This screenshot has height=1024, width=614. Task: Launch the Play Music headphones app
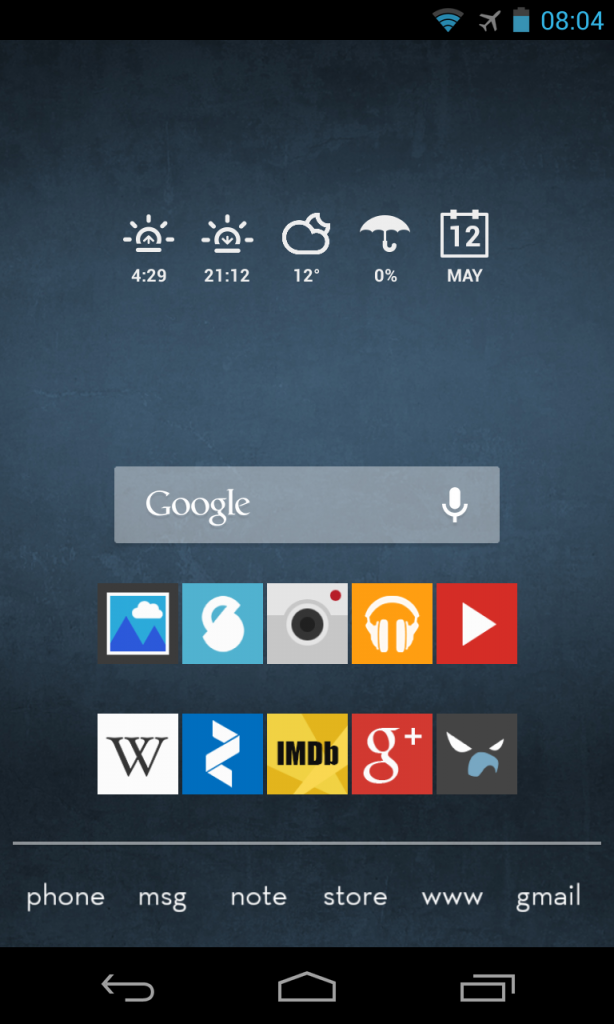[392, 624]
